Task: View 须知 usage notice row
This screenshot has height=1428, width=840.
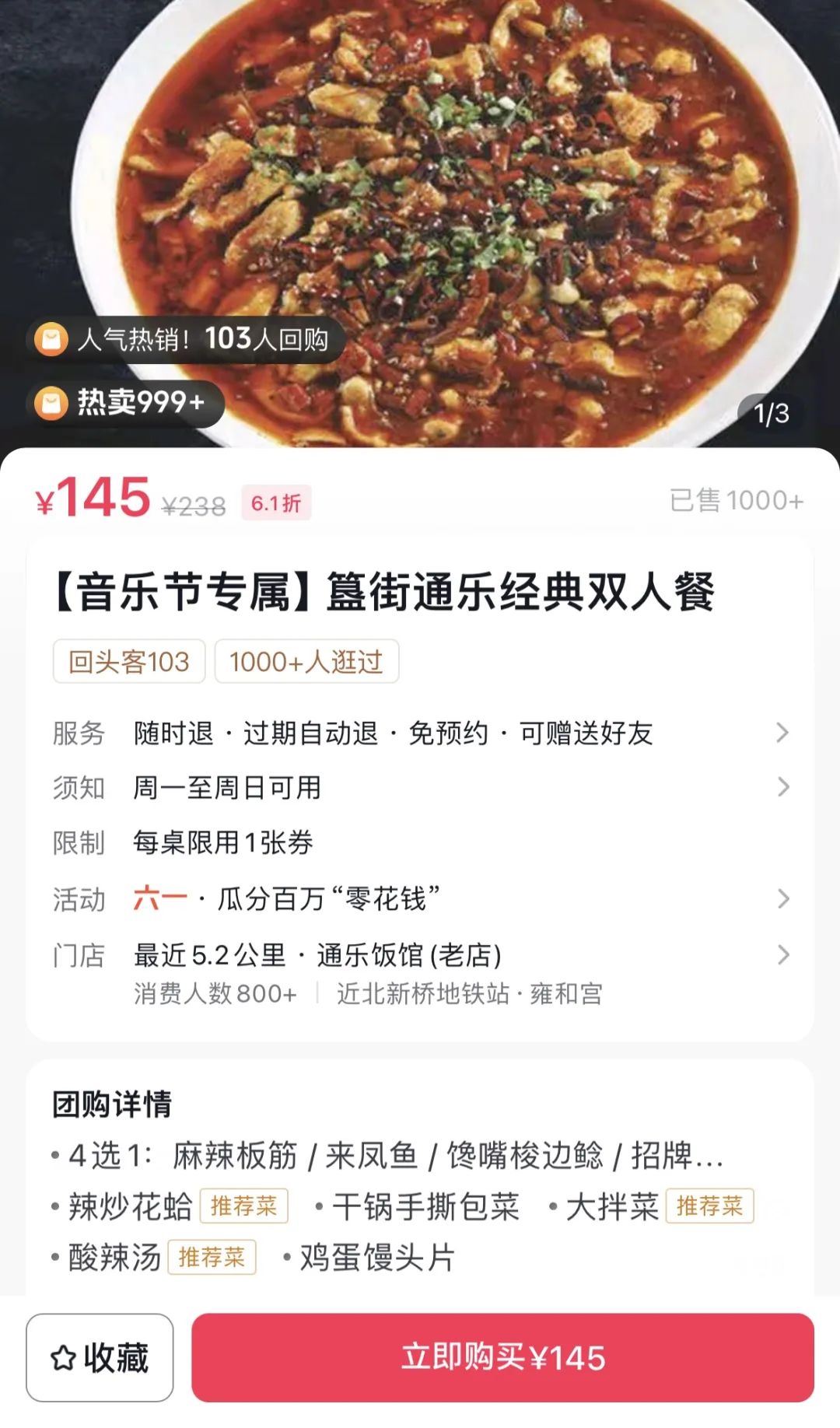Action: pos(420,787)
